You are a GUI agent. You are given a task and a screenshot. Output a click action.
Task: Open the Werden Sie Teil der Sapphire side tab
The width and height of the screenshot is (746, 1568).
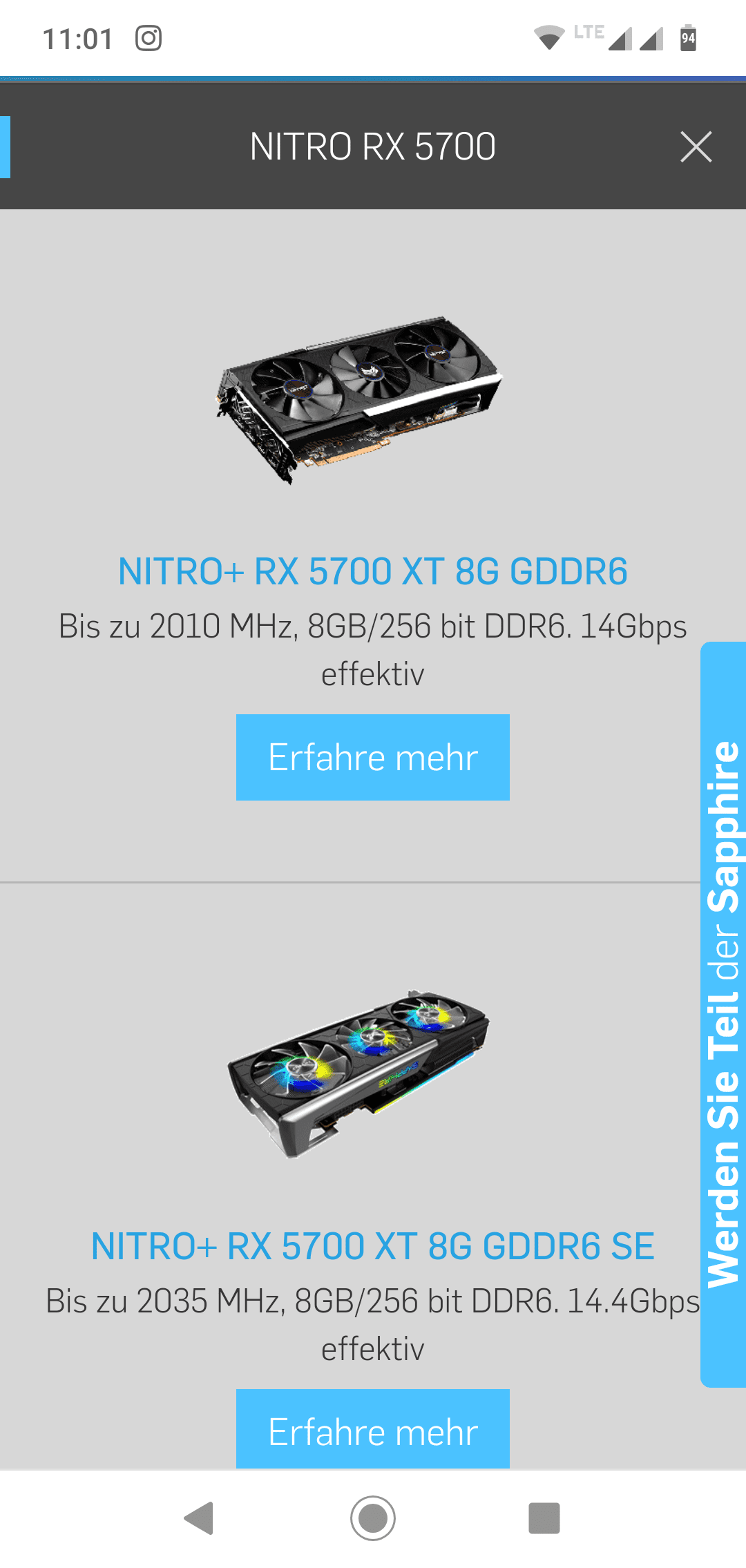point(723,1014)
